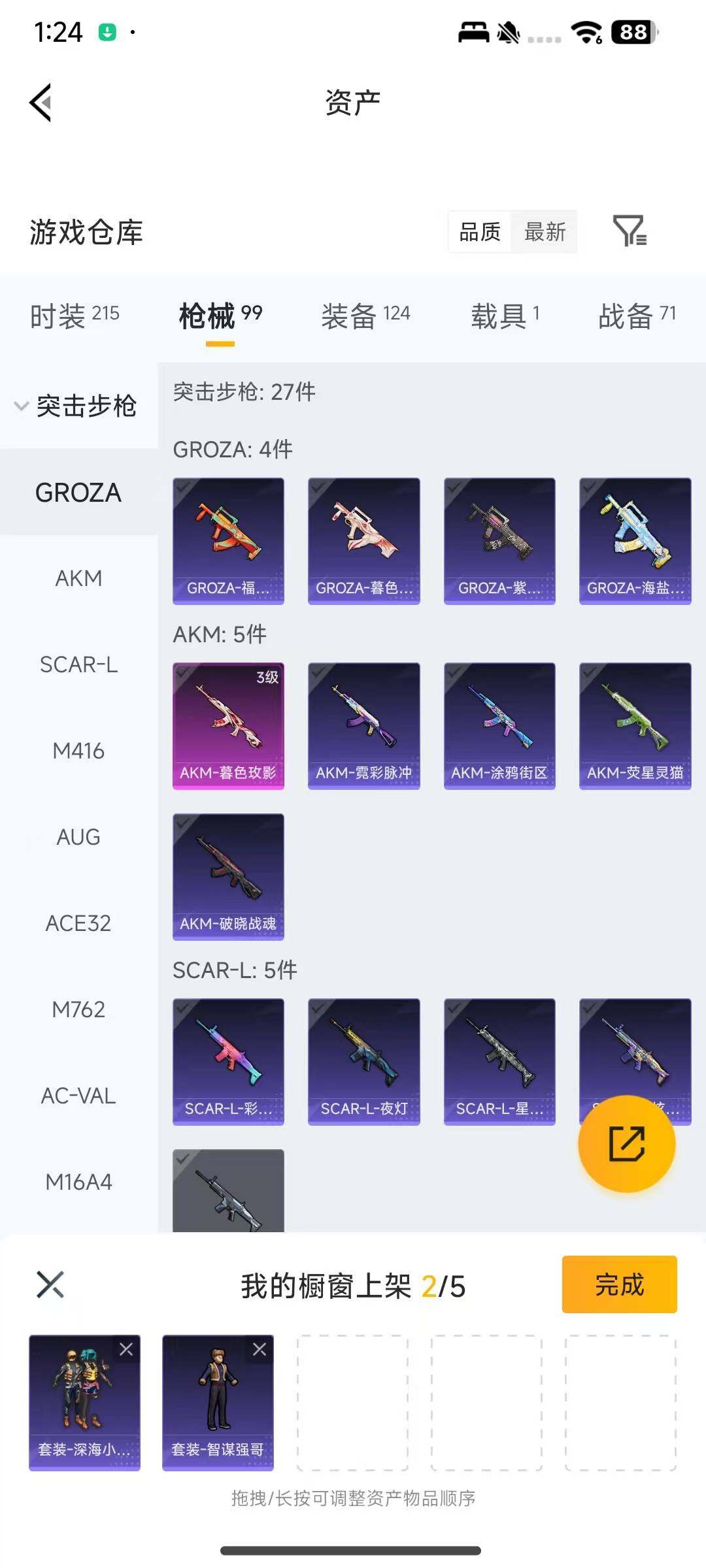Sort the warehouse by 品质

(x=480, y=232)
